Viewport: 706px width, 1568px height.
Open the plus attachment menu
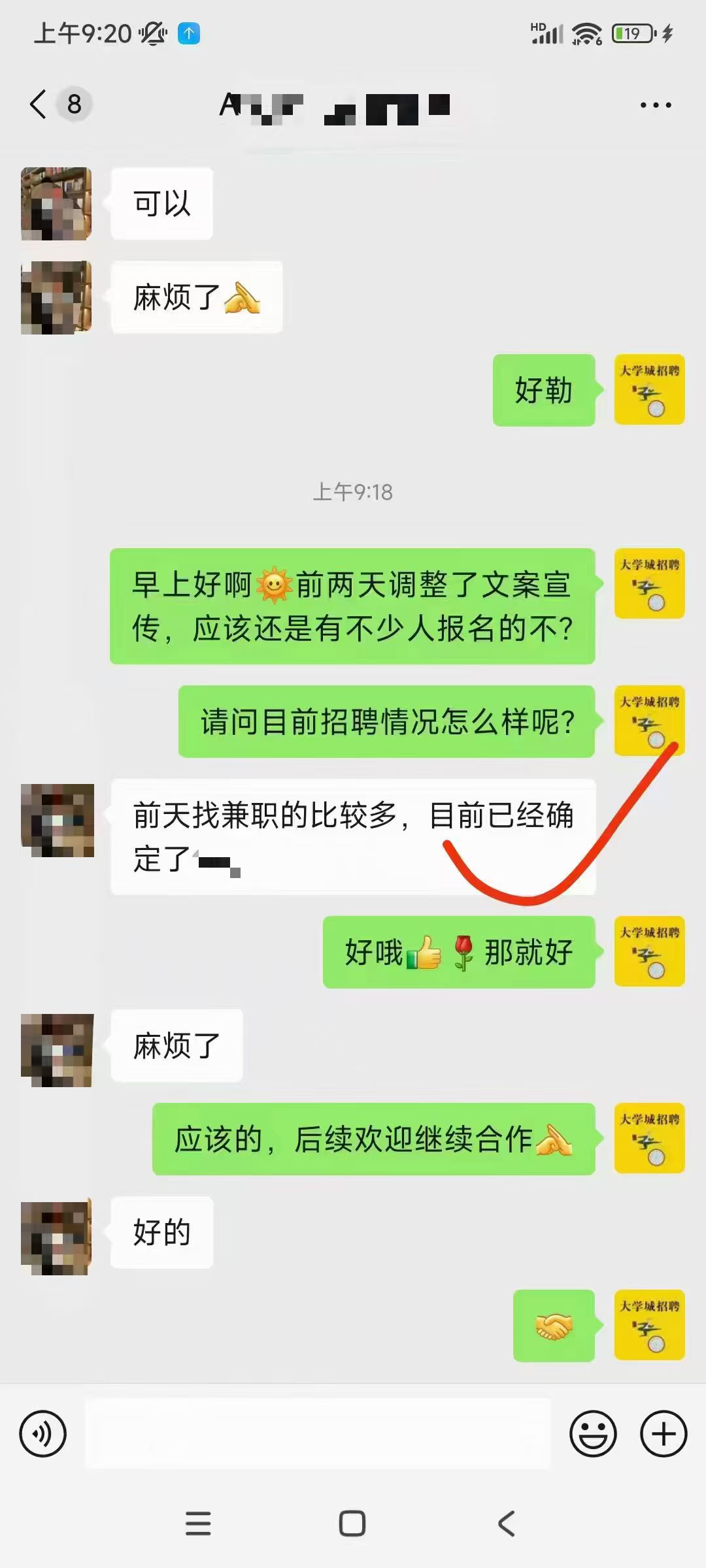(664, 1434)
